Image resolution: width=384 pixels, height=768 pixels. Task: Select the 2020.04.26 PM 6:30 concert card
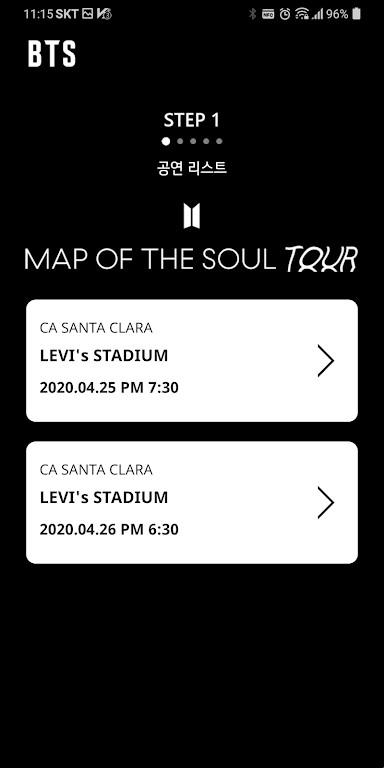click(192, 503)
